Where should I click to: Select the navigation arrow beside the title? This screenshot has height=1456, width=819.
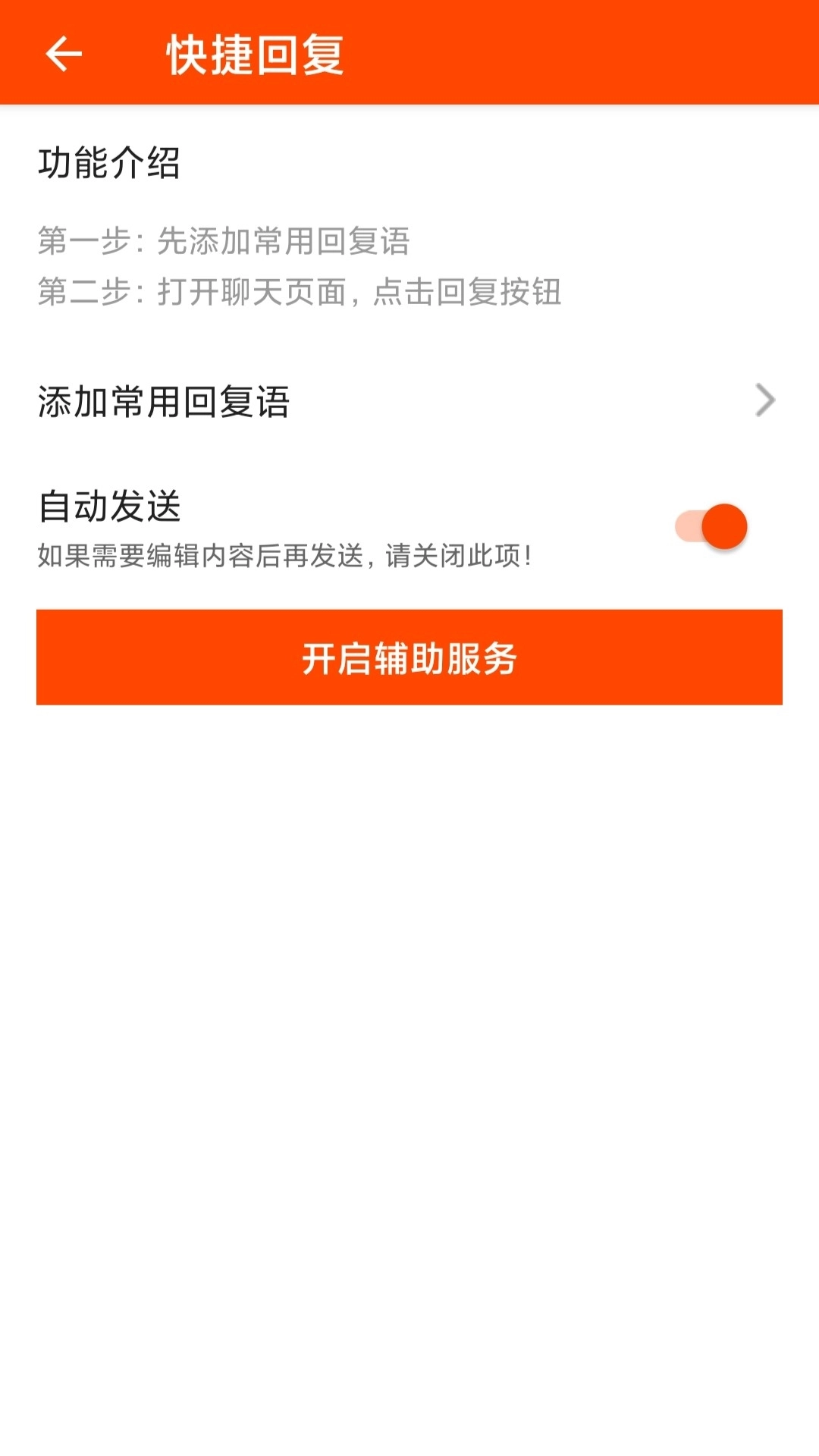(x=64, y=55)
